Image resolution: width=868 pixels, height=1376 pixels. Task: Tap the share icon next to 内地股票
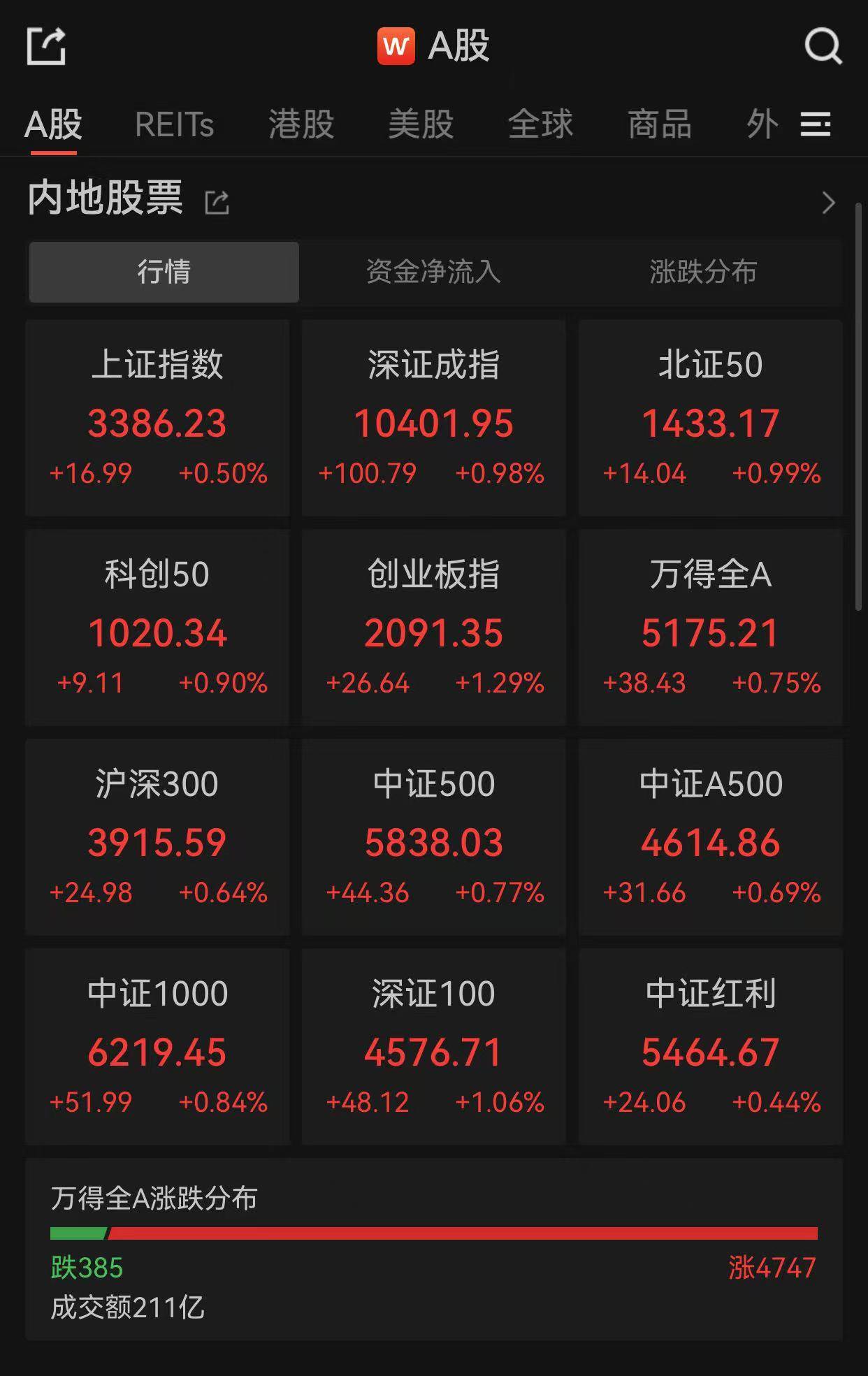coord(217,200)
